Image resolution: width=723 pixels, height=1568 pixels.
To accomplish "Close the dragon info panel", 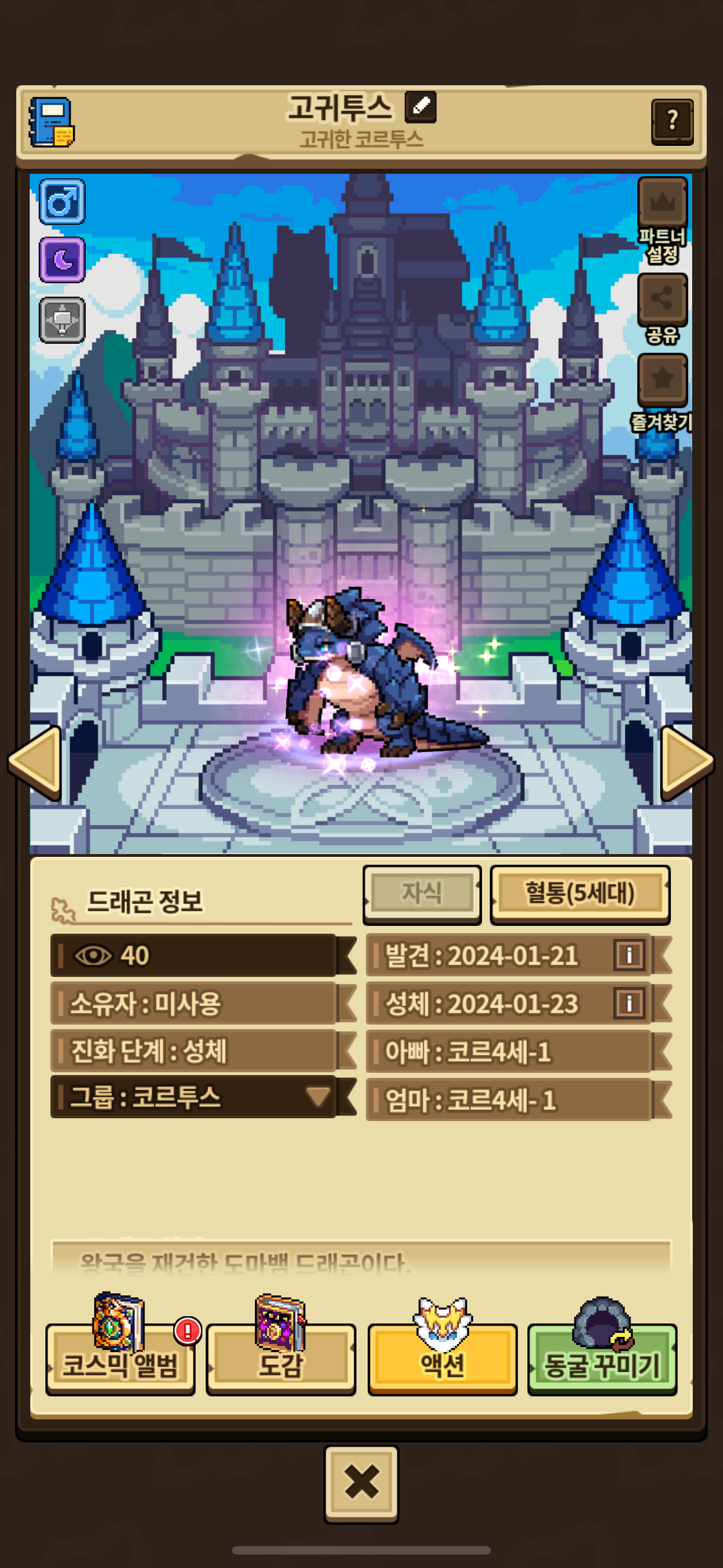I will (x=361, y=1483).
